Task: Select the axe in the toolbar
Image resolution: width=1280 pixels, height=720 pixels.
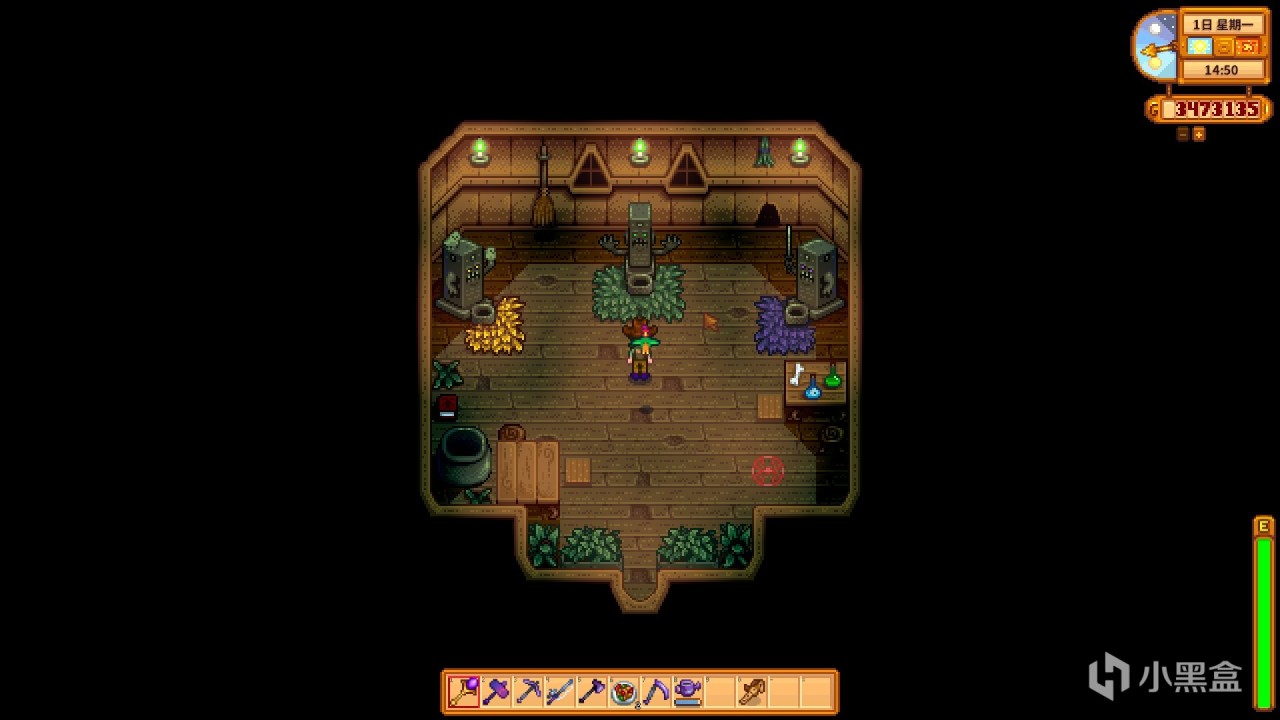Action: [x=592, y=692]
